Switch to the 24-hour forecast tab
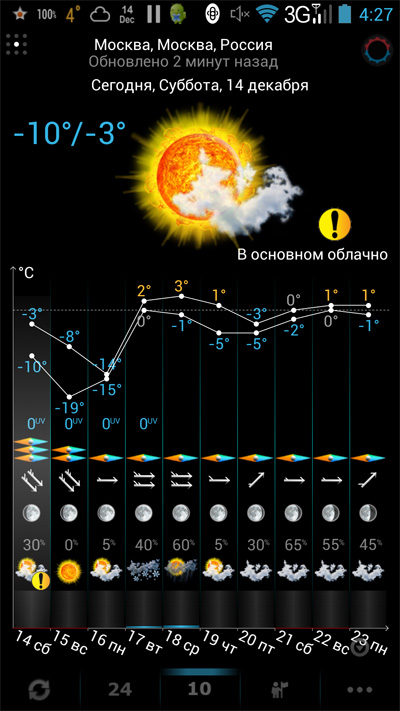400x711 pixels. (120, 690)
